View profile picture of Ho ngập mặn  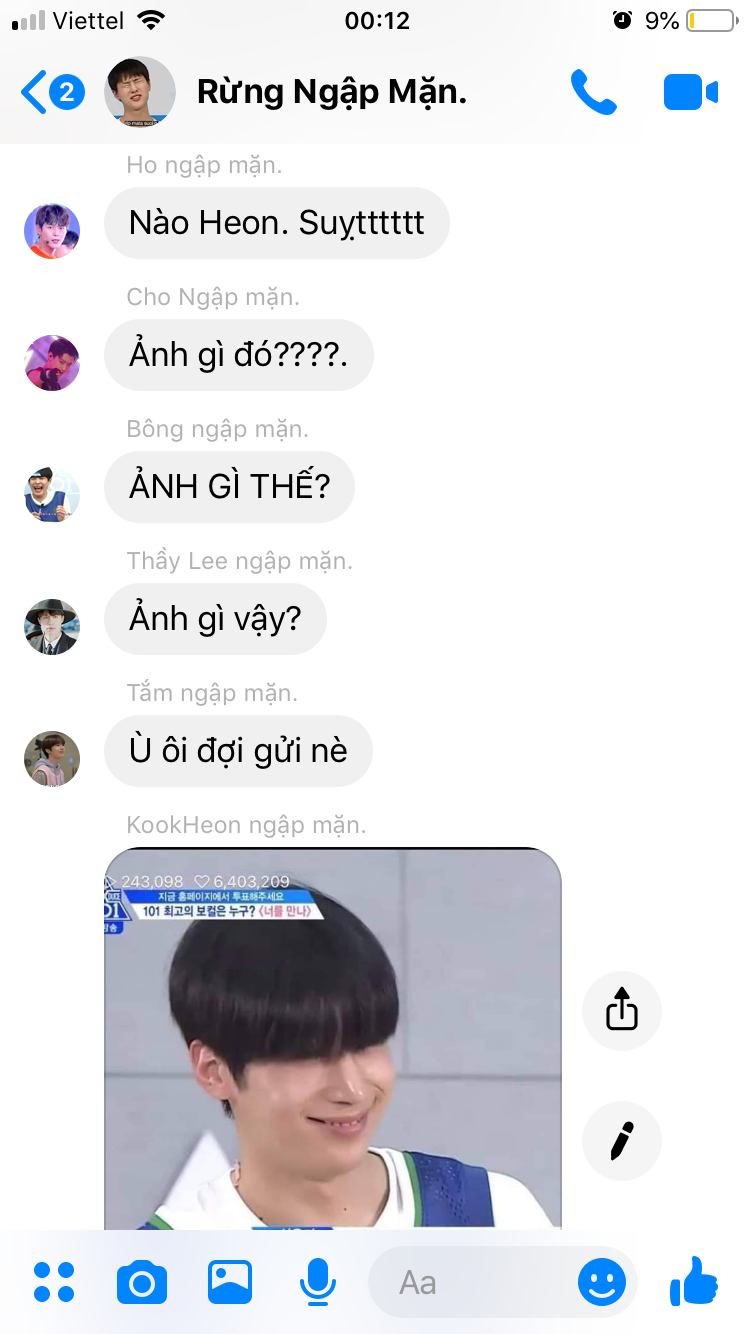[52, 230]
